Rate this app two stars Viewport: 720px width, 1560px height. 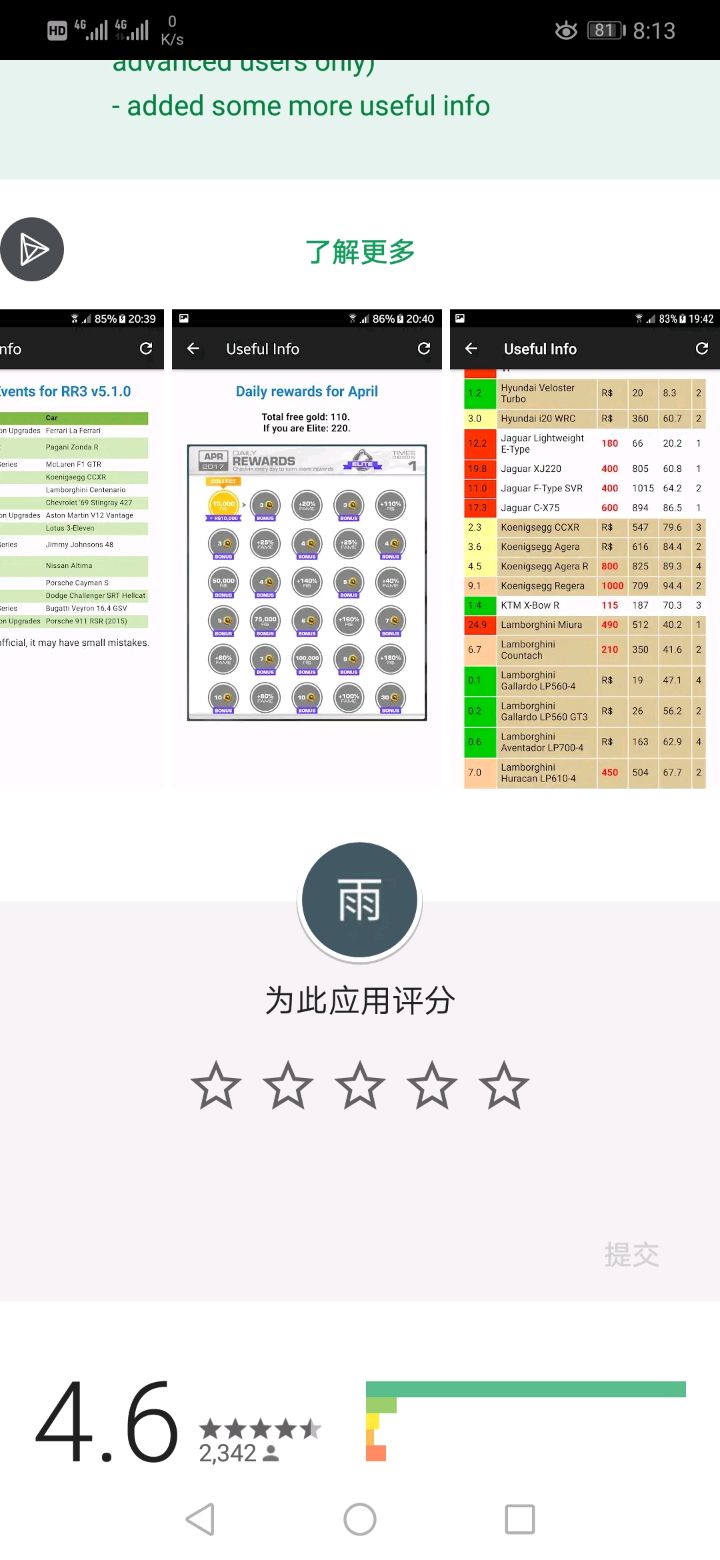pos(288,1086)
